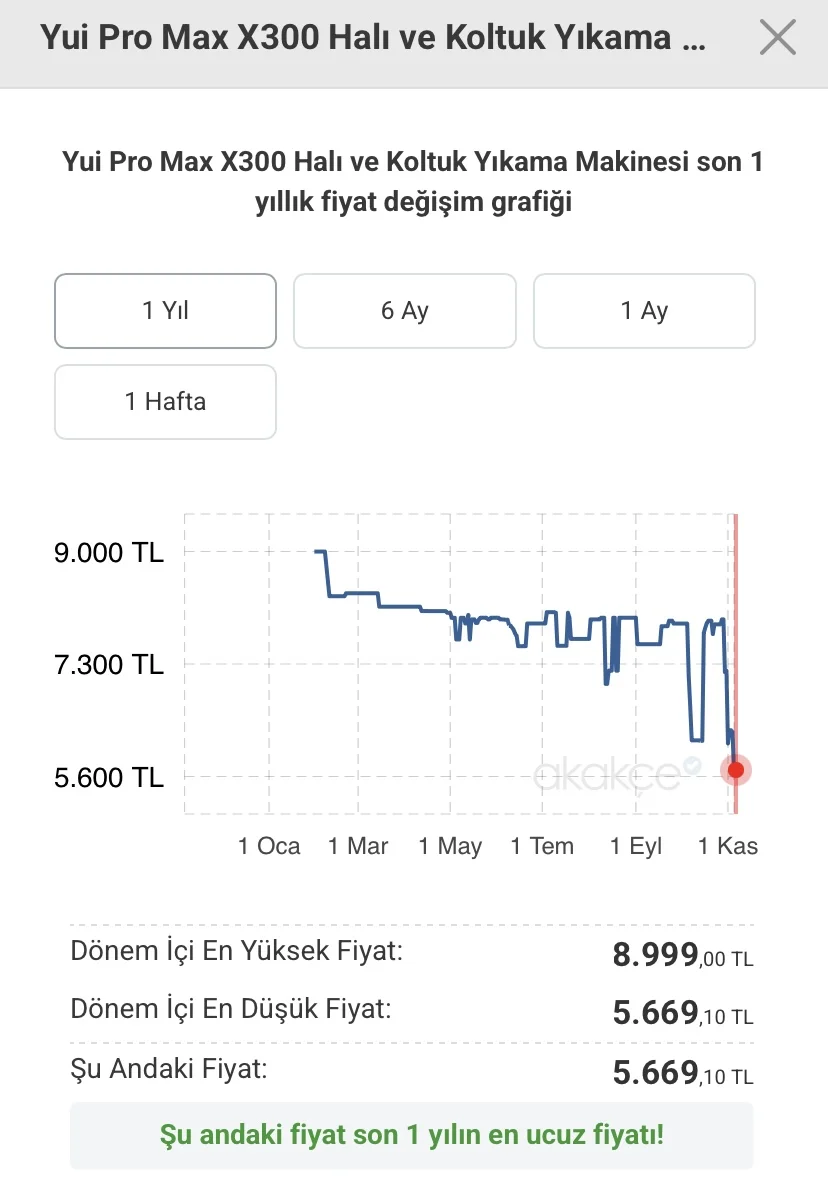Show the 1 Ay price chart
This screenshot has width=828, height=1179.
click(644, 311)
